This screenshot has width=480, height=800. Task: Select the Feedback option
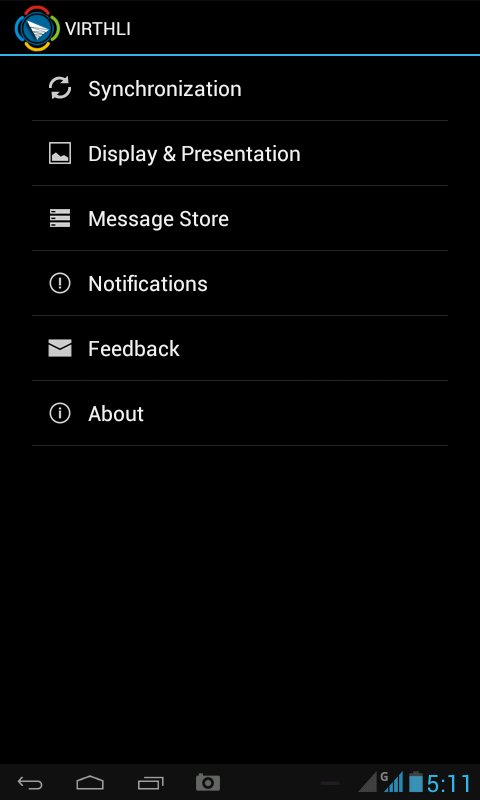tap(240, 348)
